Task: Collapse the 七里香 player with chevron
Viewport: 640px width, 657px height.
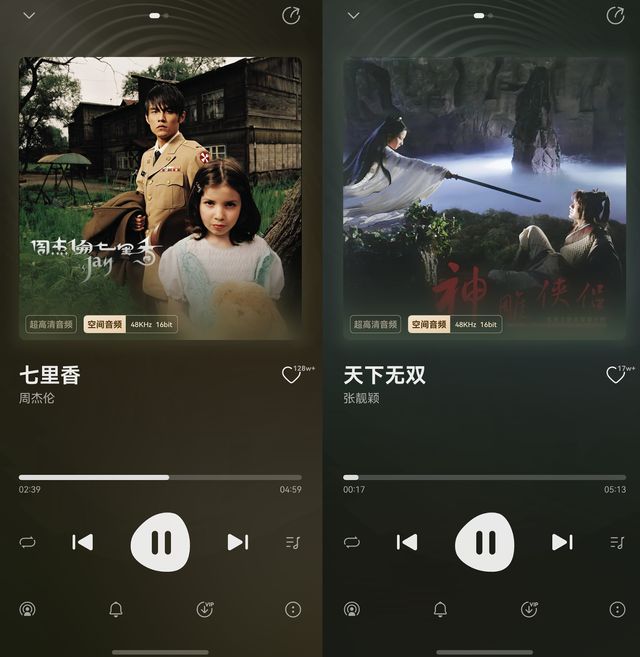Action: point(29,16)
